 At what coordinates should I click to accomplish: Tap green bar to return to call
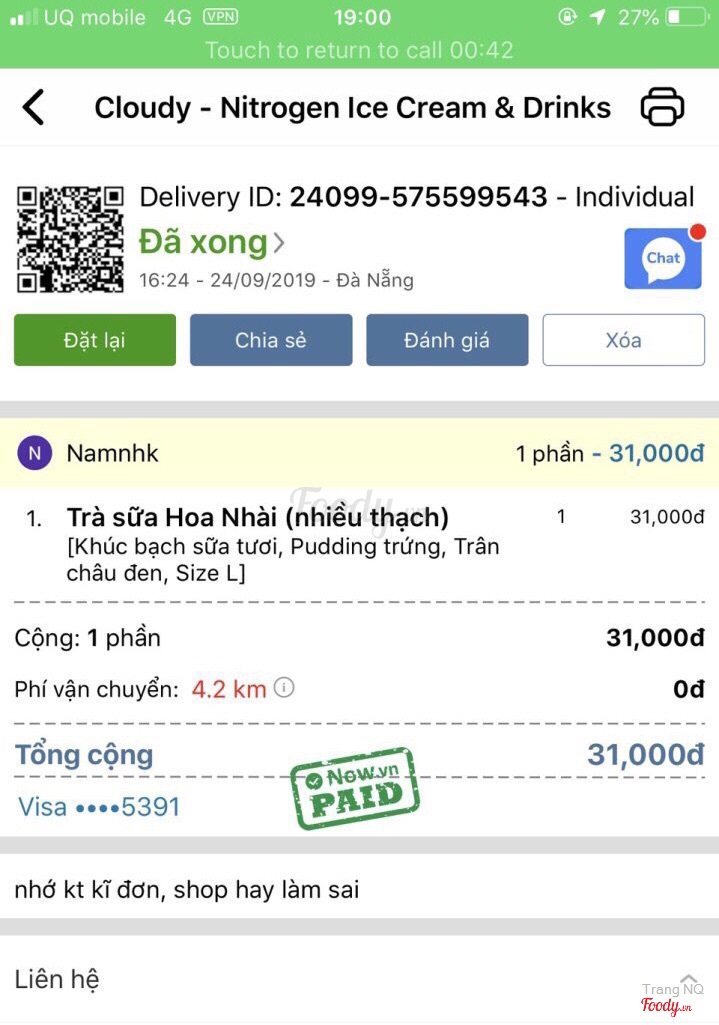pyautogui.click(x=359, y=50)
